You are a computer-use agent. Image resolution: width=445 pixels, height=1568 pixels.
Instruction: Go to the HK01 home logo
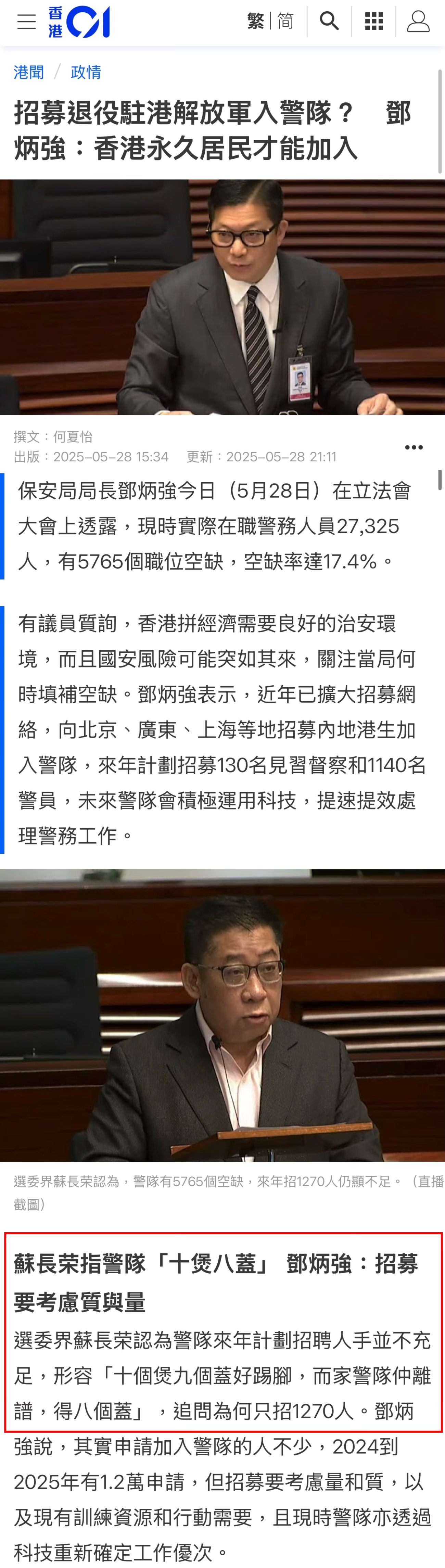(x=79, y=23)
